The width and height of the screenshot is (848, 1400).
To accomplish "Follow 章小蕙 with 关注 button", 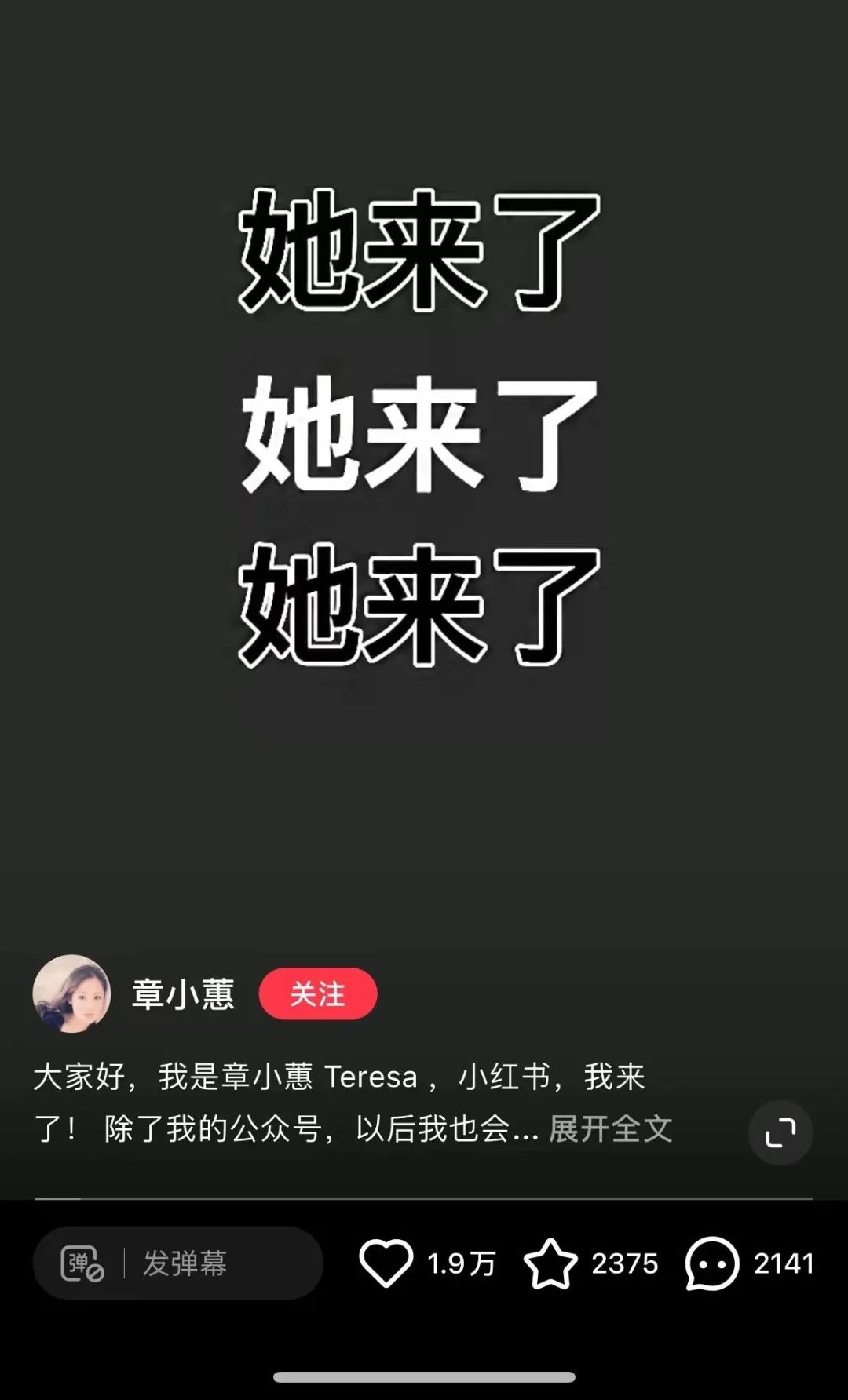I will [318, 993].
